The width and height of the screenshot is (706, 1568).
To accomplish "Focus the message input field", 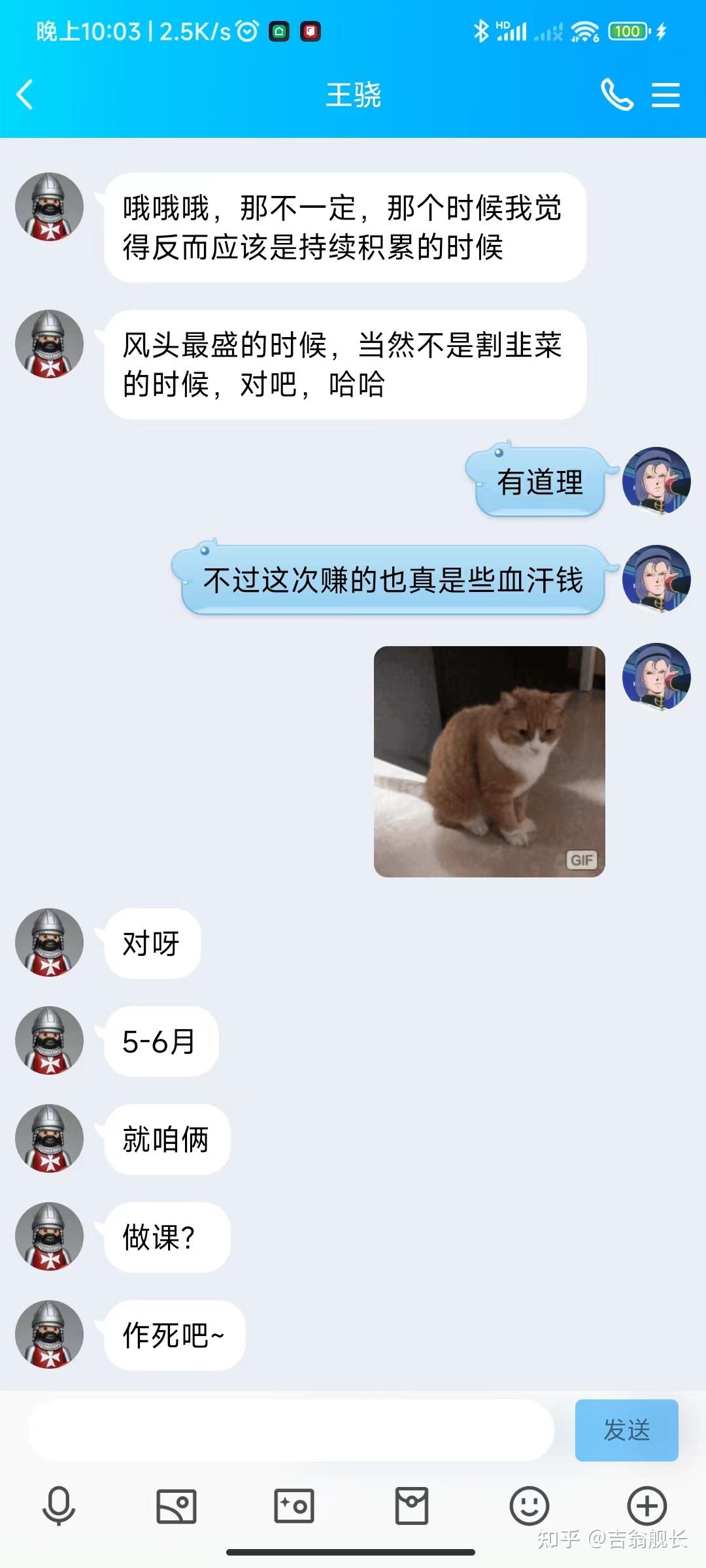I will click(x=291, y=1430).
